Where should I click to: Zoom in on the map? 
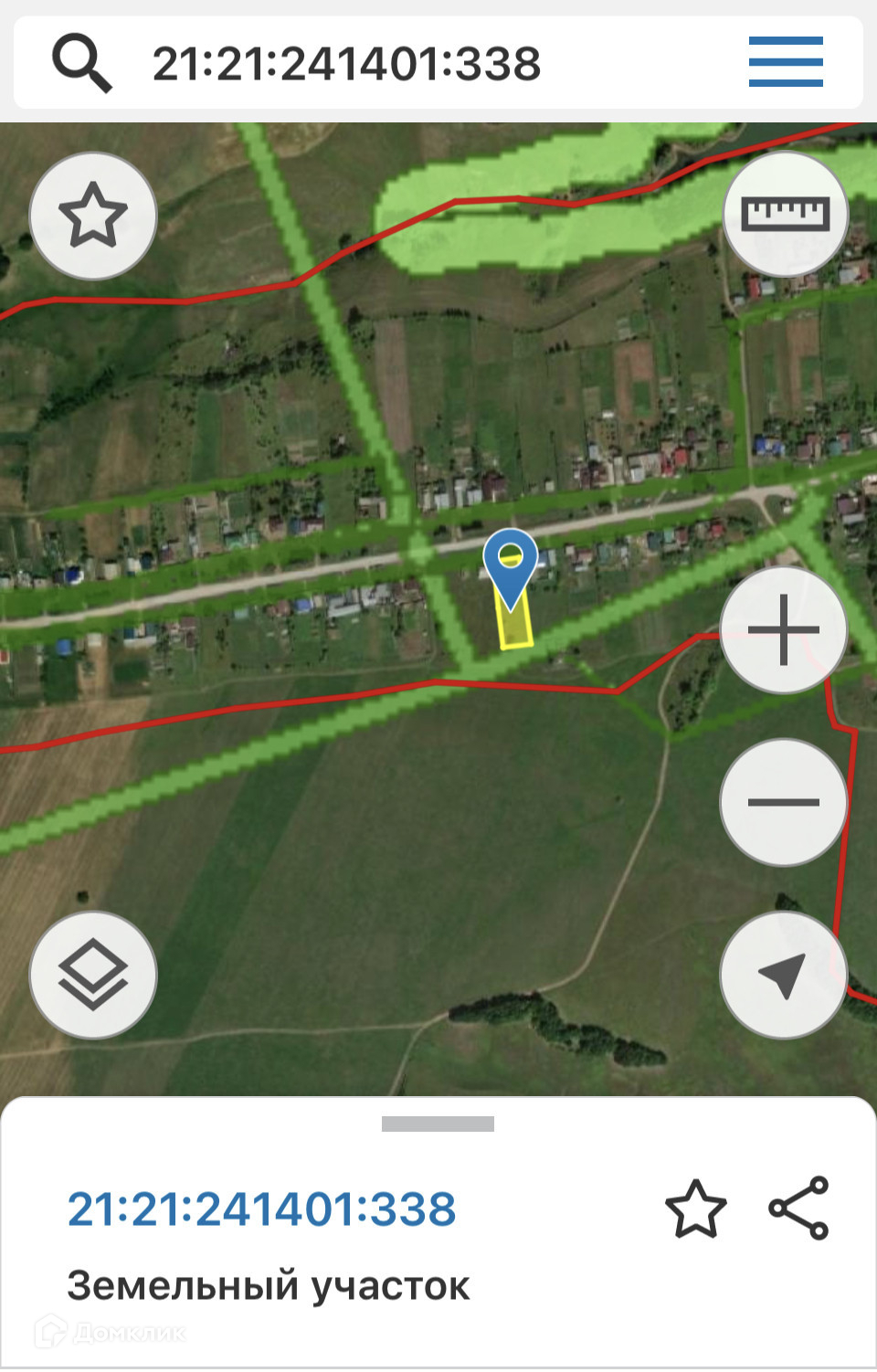(784, 629)
